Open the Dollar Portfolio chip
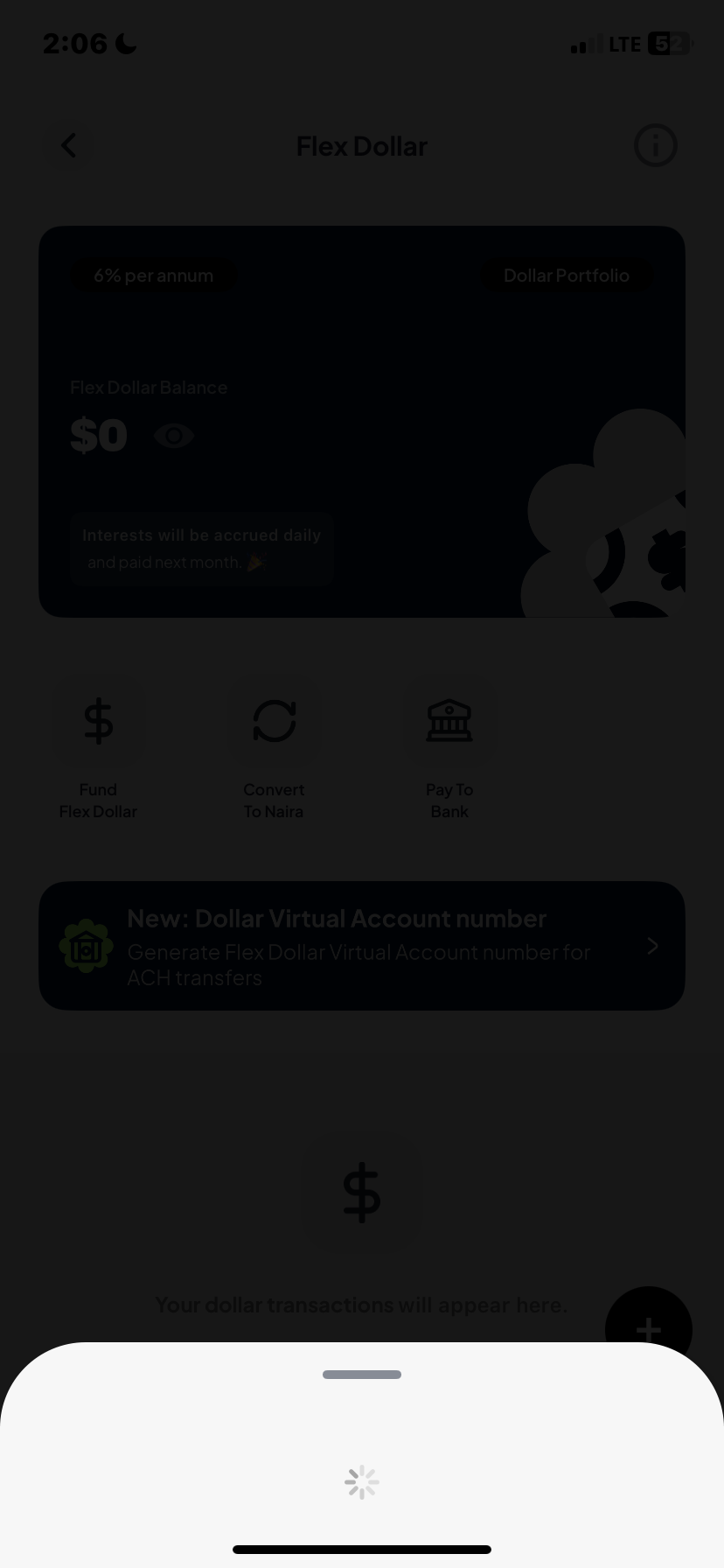Screen dimensions: 724x1568 [567, 276]
